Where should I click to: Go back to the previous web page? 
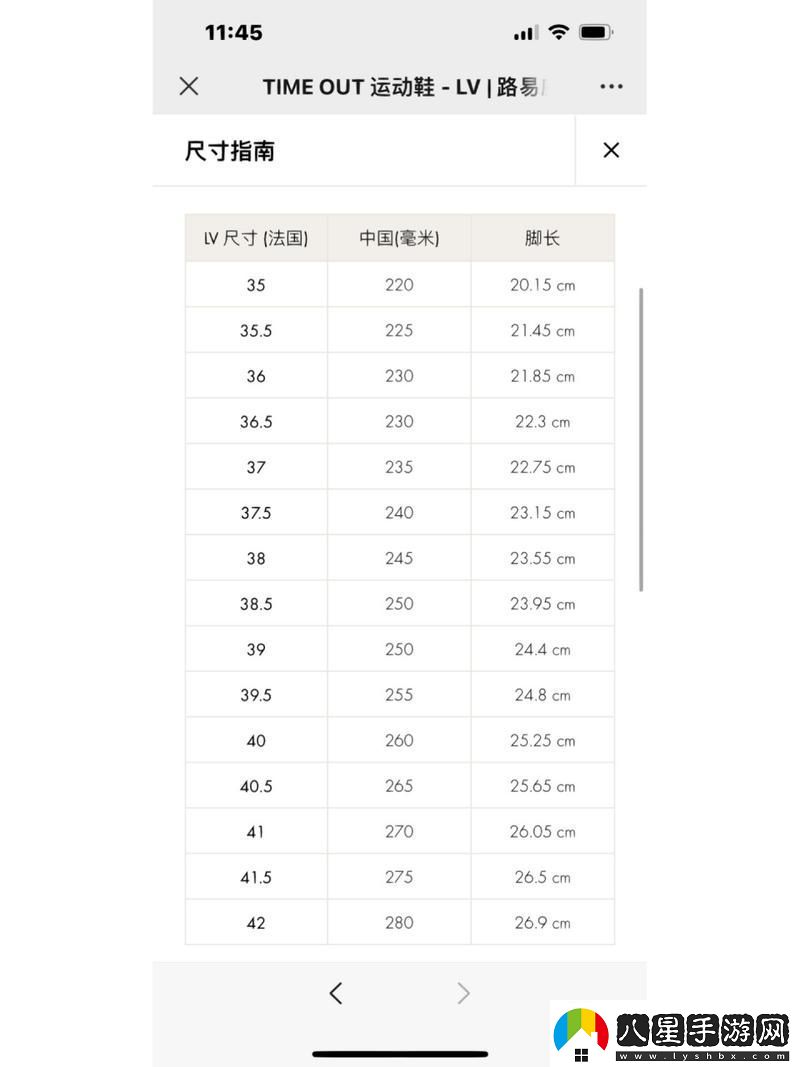click(336, 993)
